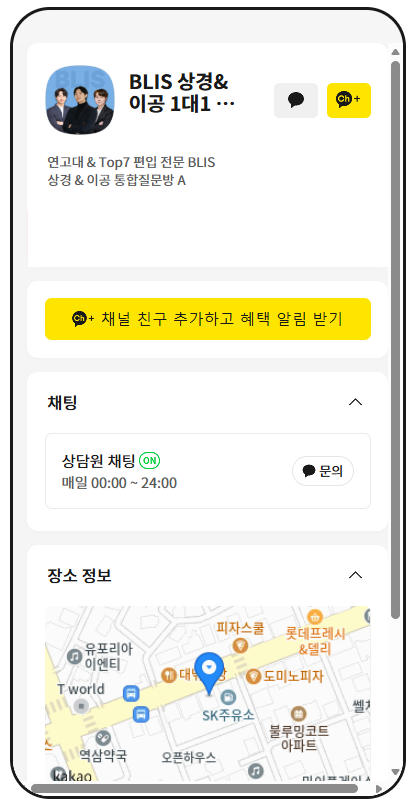Tap the scrollbar's up arrow
The width and height of the screenshot is (412, 804).
click(395, 52)
